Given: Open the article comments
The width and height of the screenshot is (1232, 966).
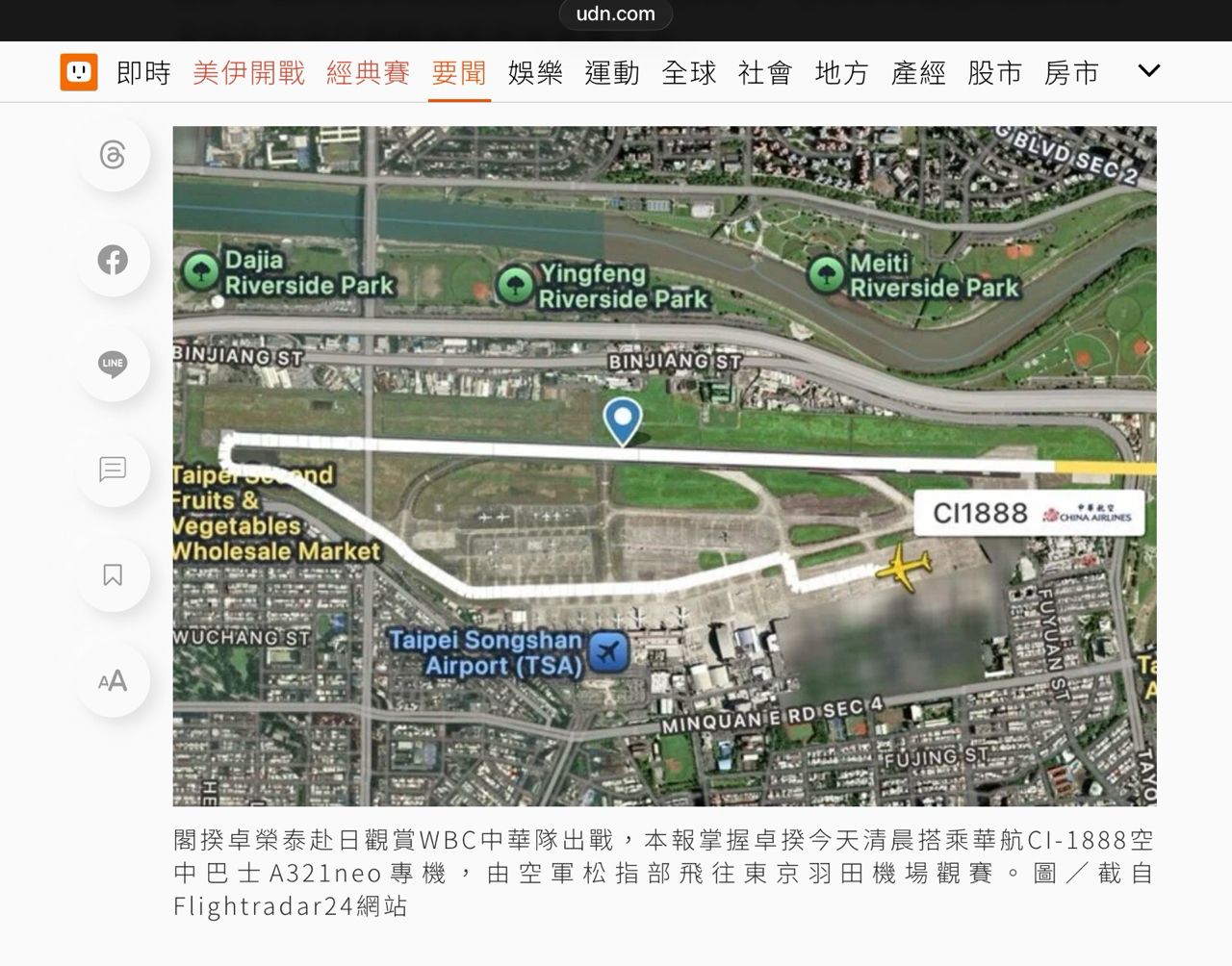Looking at the screenshot, I should [x=113, y=470].
